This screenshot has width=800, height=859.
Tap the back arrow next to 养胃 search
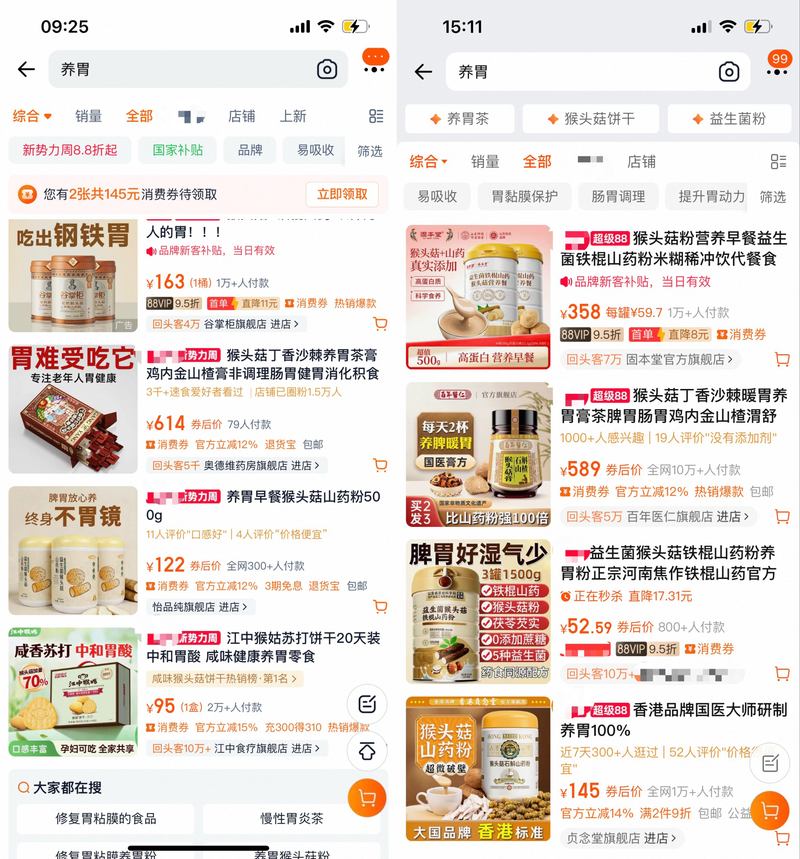[x=24, y=70]
